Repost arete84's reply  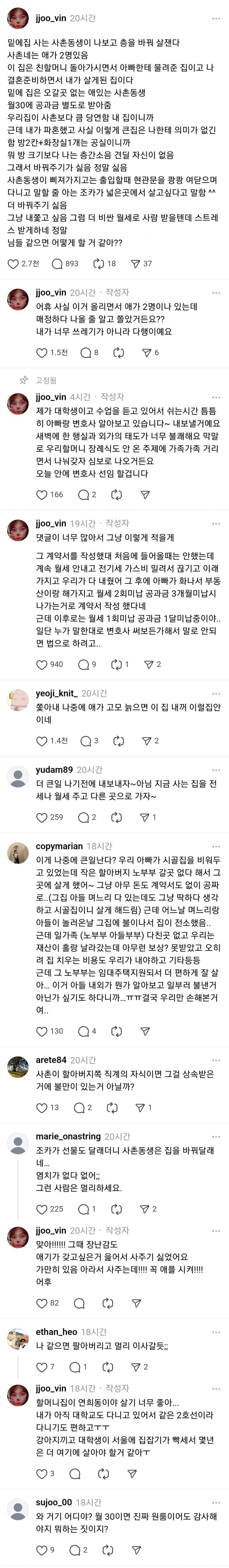[x=112, y=1107]
